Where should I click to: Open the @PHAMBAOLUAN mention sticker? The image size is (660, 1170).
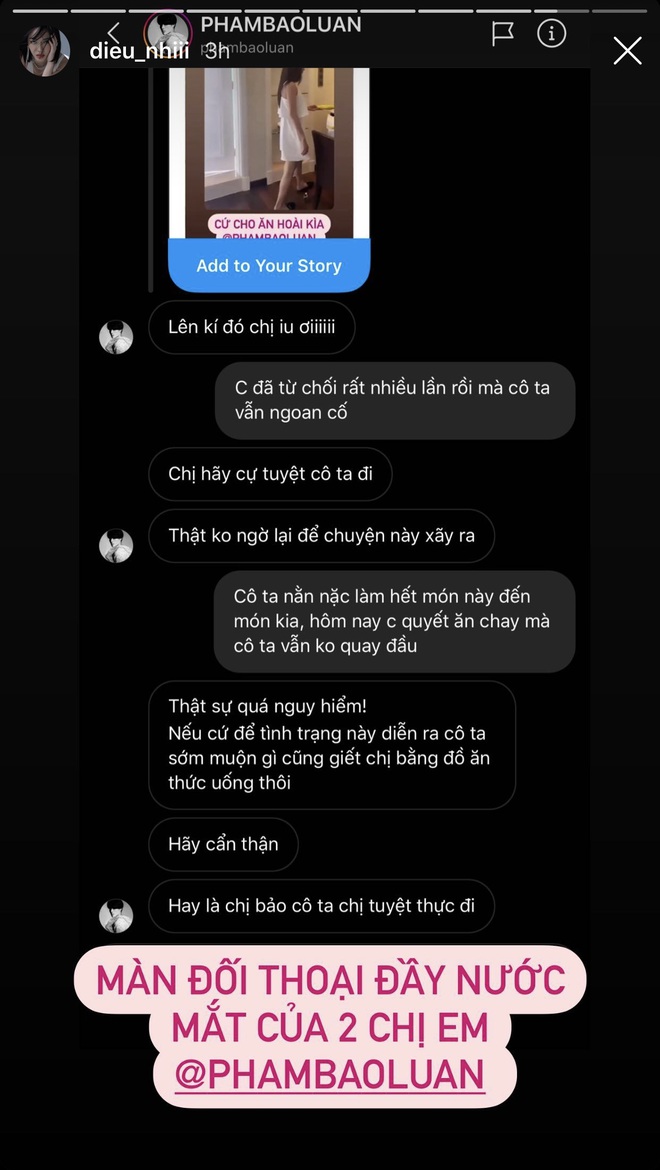pyautogui.click(x=330, y=1074)
